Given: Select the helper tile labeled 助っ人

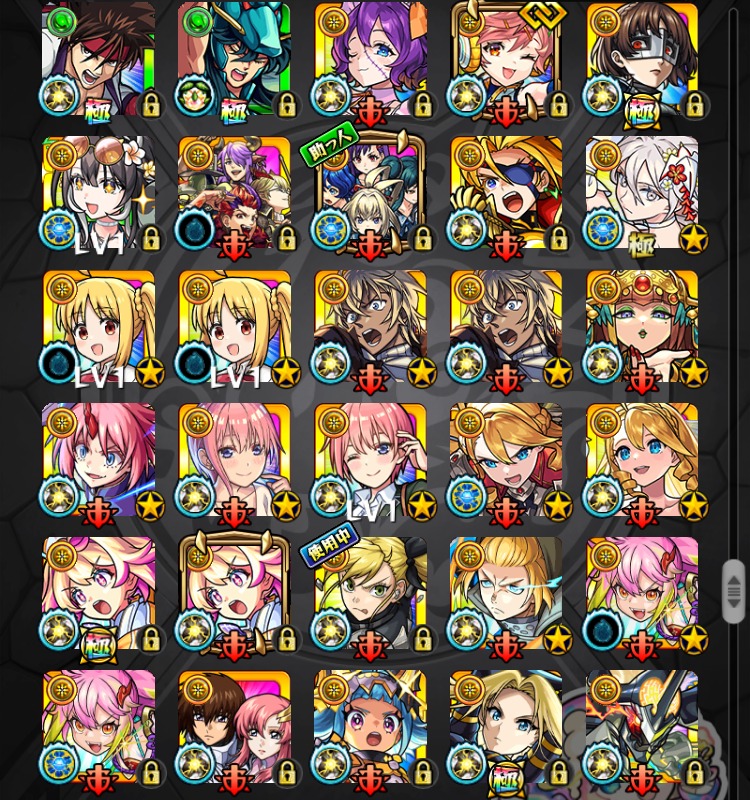Looking at the screenshot, I should pyautogui.click(x=370, y=193).
